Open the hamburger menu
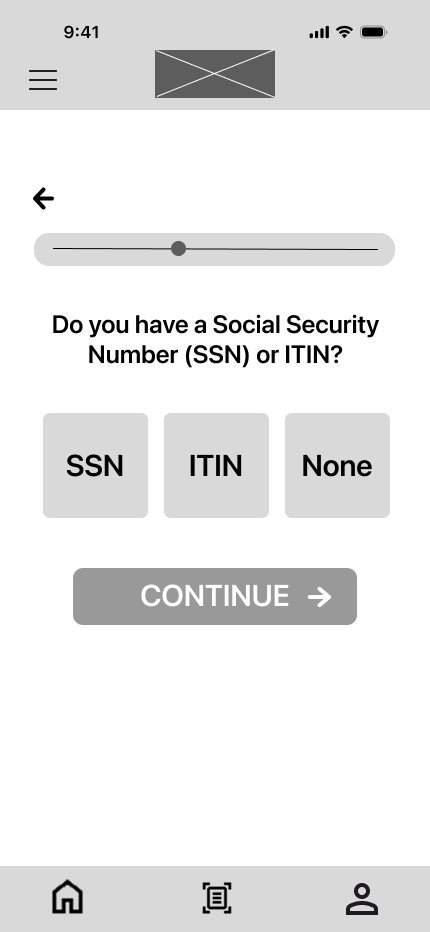The height and width of the screenshot is (932, 430). pos(43,80)
